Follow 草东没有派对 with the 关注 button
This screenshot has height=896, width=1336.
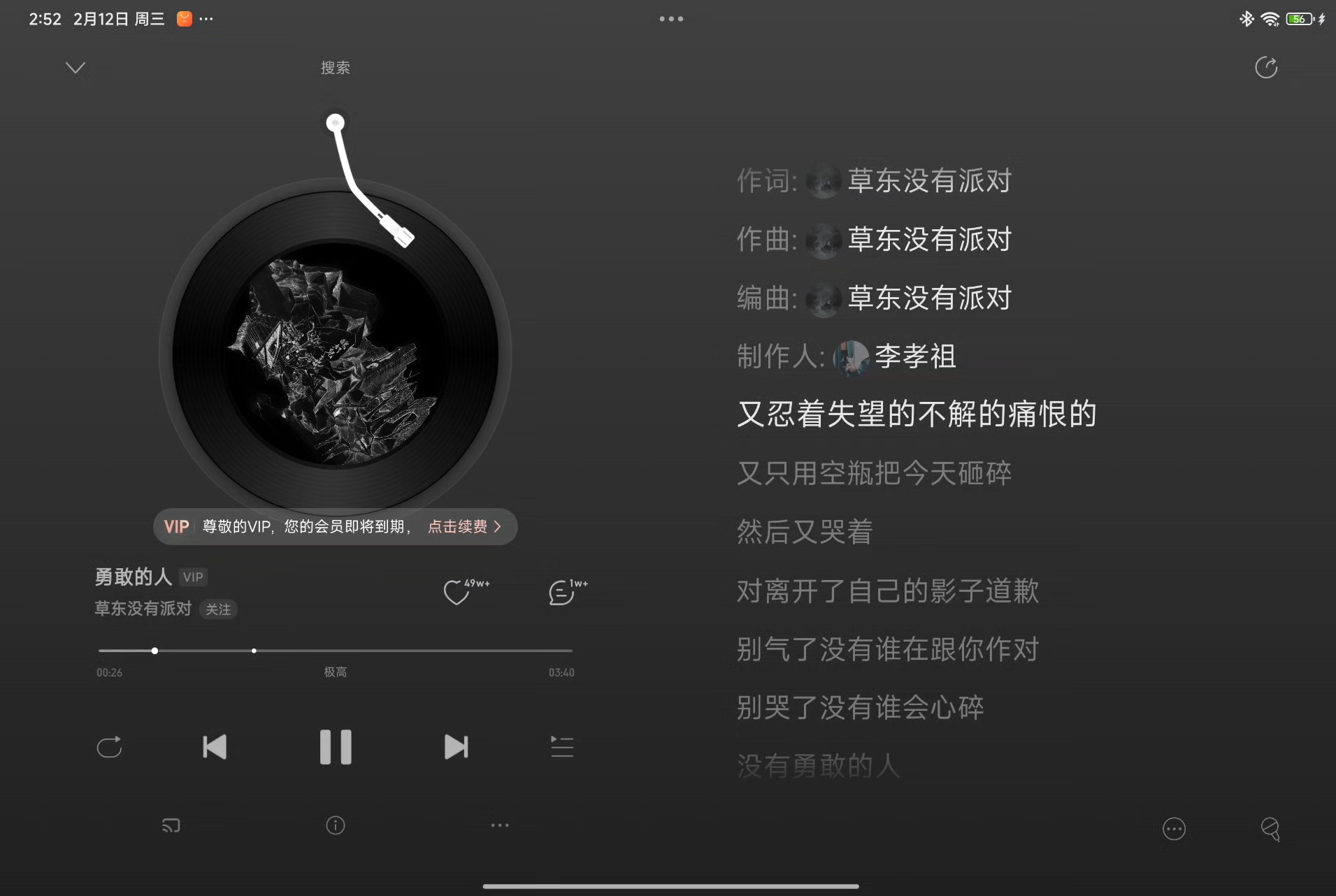[x=218, y=609]
